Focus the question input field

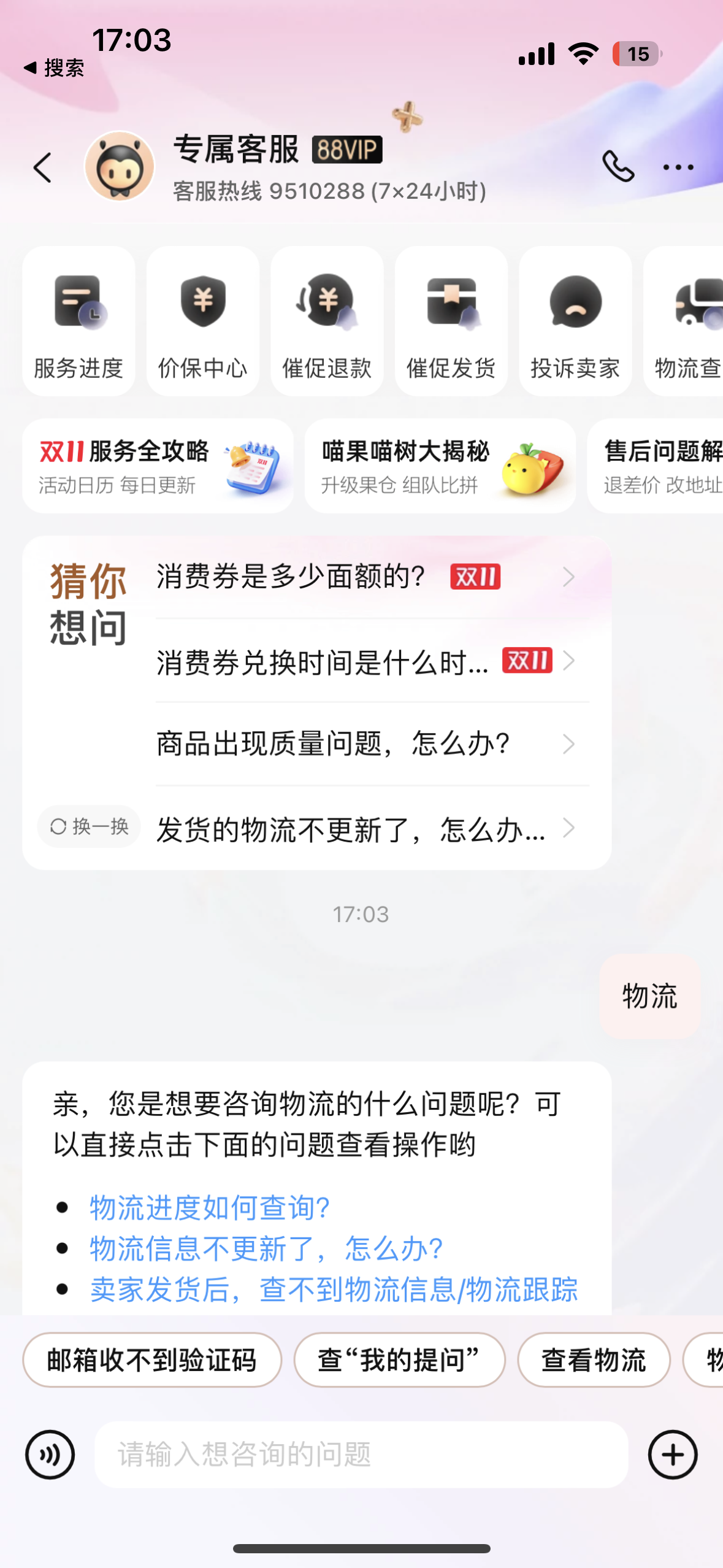coord(362,1455)
